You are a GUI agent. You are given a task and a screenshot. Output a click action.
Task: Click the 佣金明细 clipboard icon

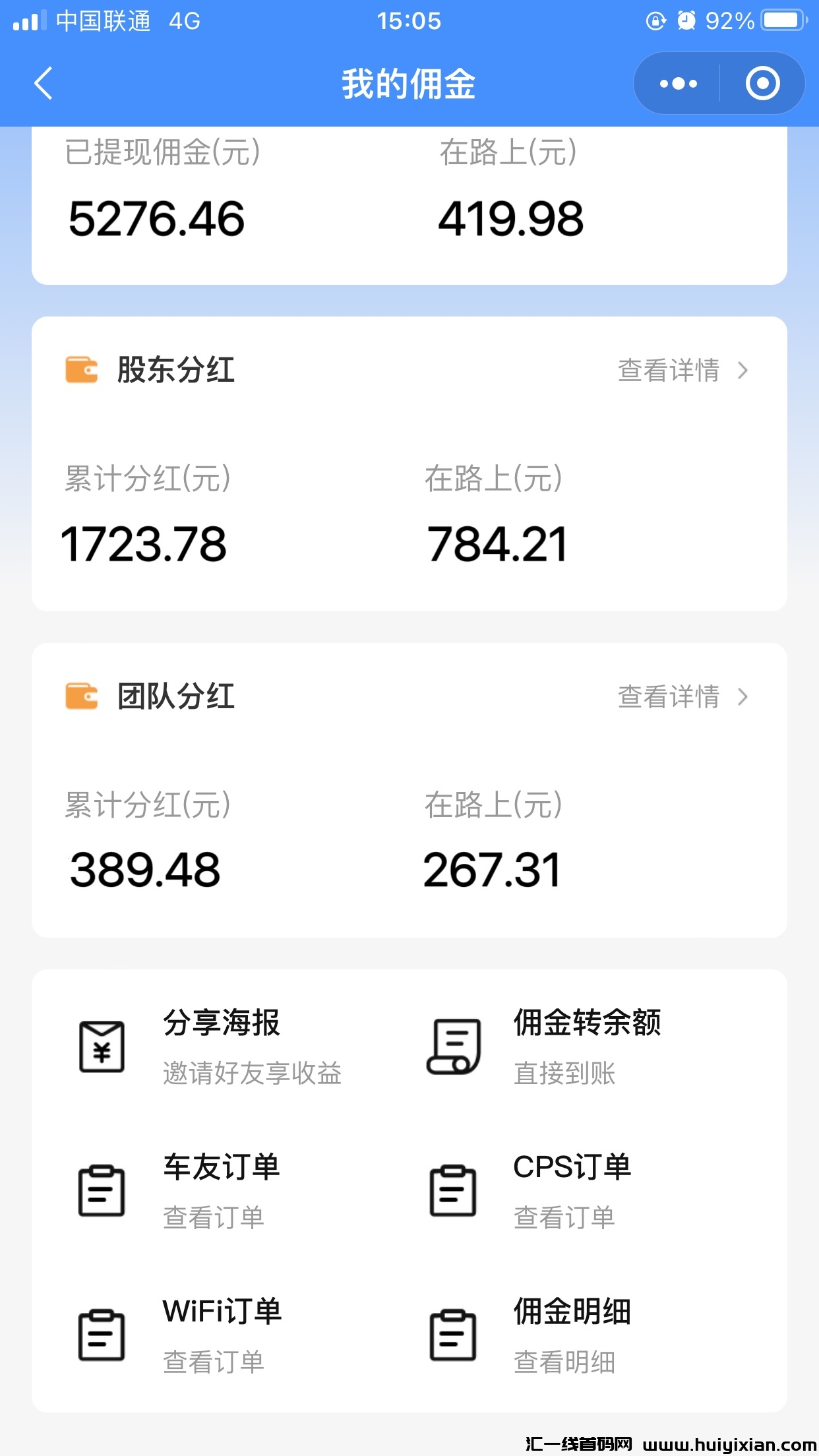454,1337
